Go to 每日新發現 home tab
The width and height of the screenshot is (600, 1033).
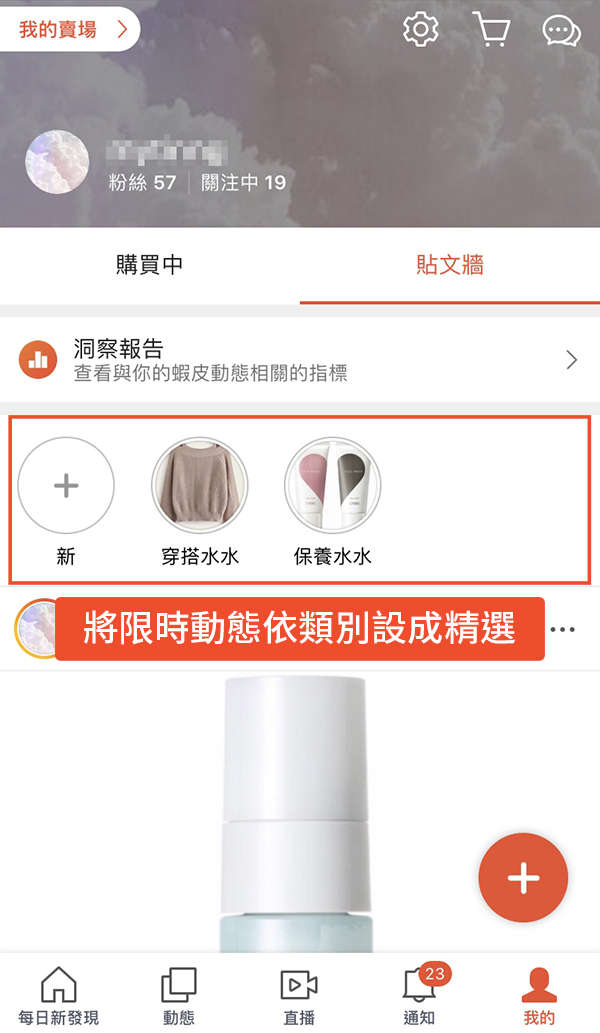click(59, 995)
